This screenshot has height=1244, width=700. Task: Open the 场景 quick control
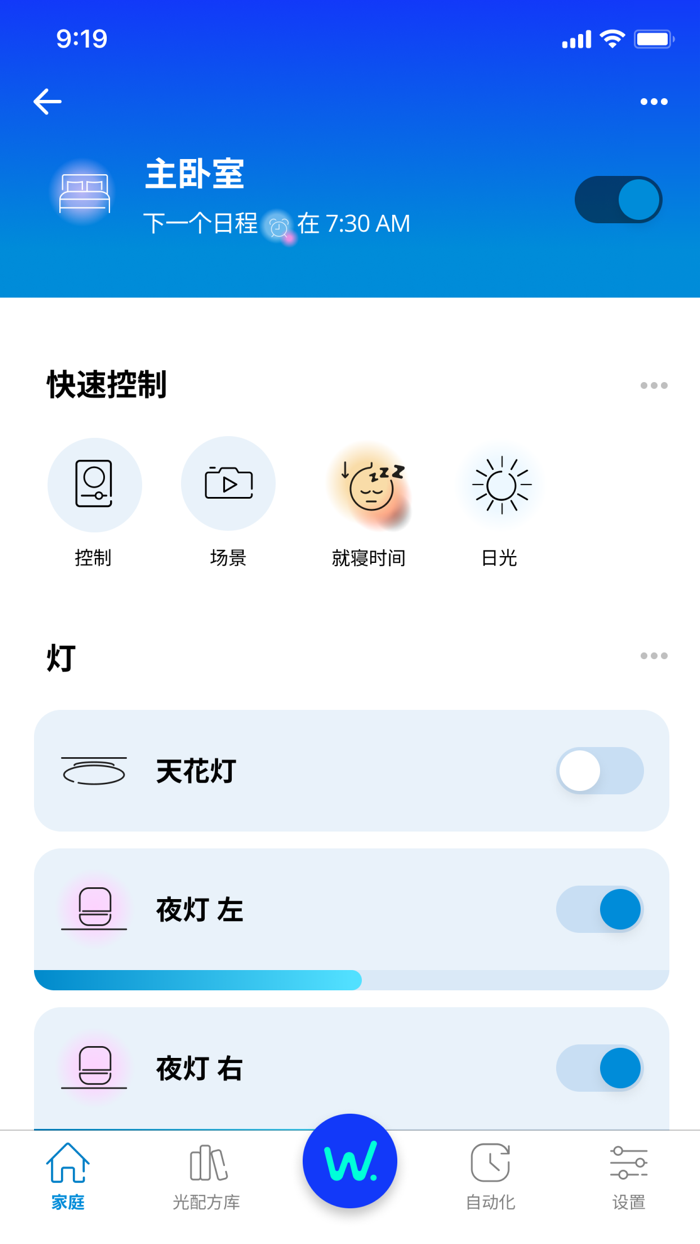click(x=228, y=485)
